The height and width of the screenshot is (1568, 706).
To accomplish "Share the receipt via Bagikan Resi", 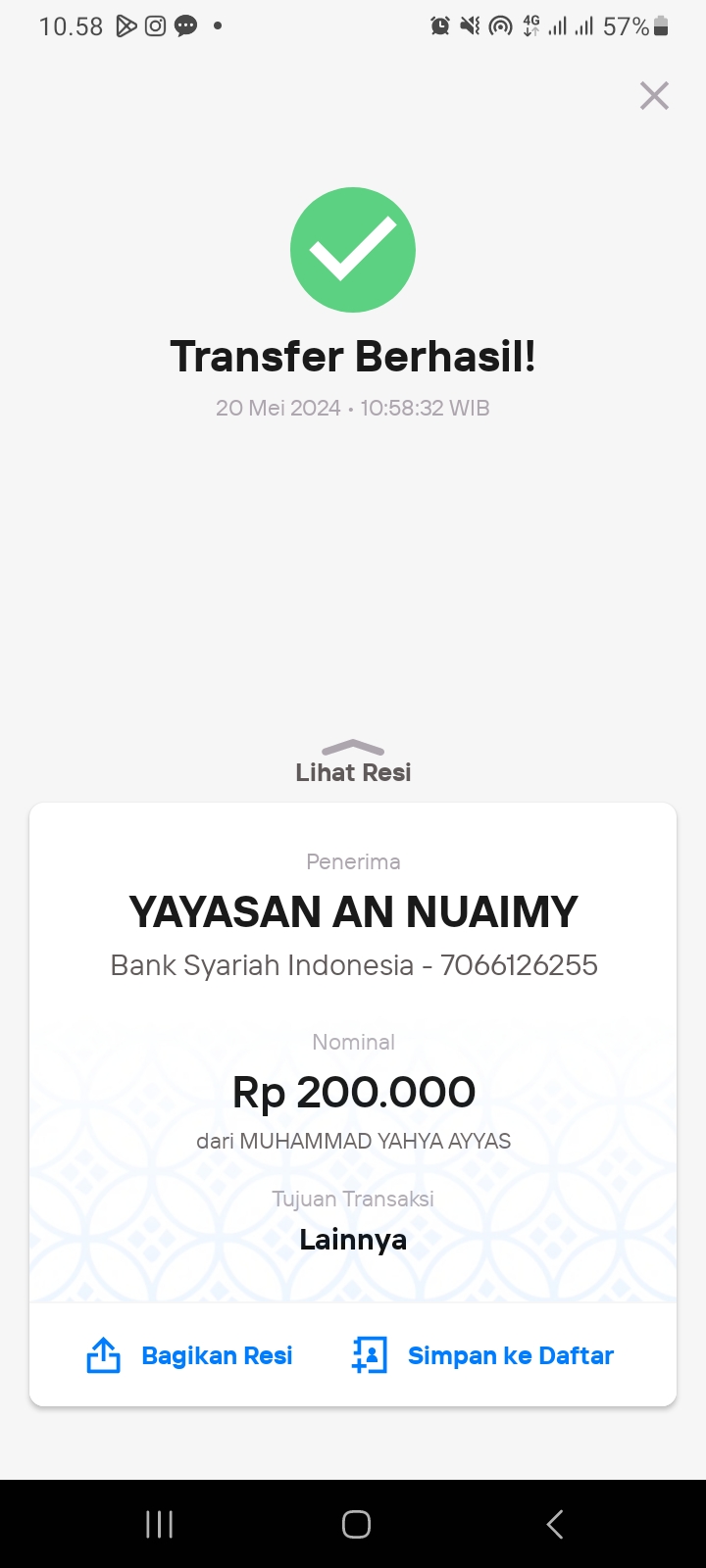I will pos(190,1355).
